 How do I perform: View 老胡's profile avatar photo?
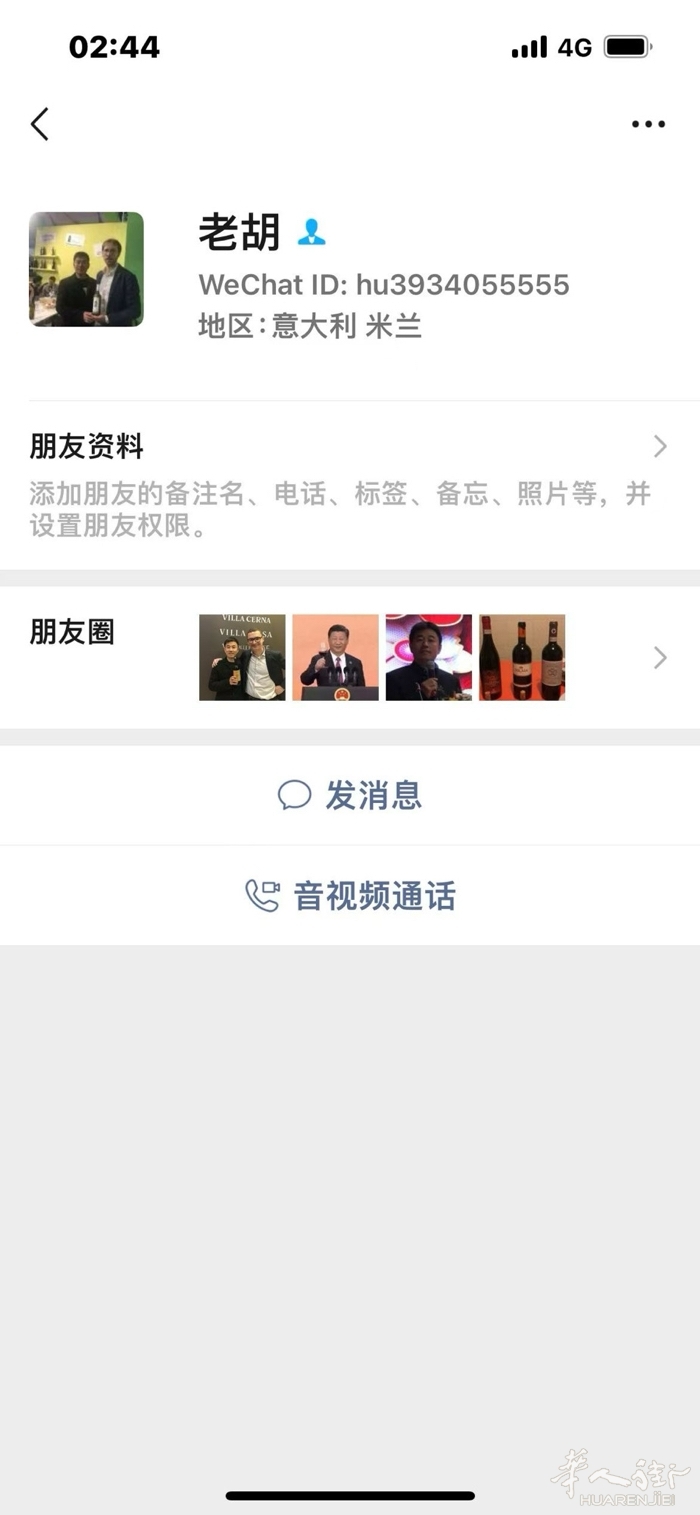click(86, 269)
